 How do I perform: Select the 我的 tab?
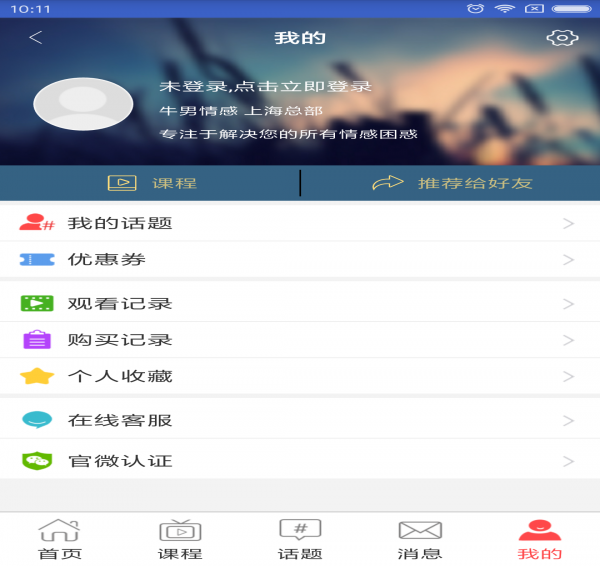[x=539, y=540]
